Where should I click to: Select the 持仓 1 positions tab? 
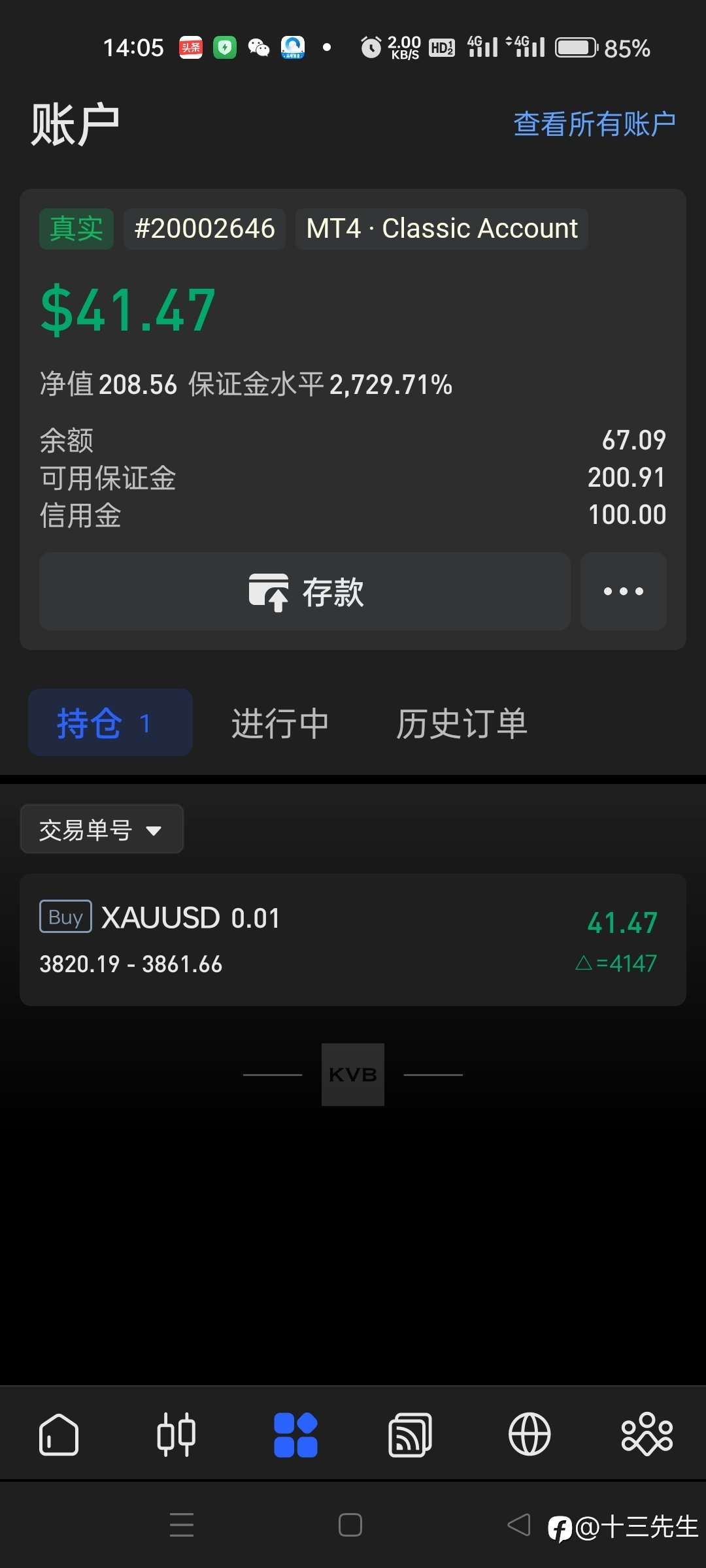pyautogui.click(x=110, y=722)
